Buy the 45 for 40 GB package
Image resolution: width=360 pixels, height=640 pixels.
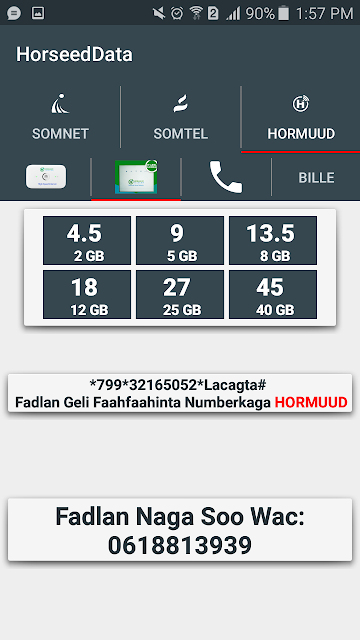point(273,294)
